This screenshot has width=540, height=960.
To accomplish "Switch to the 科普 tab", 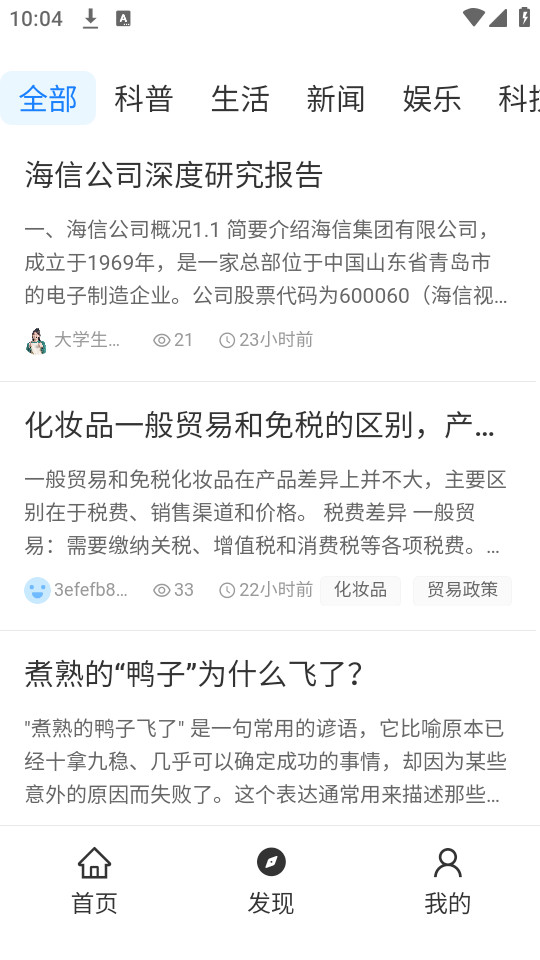I will click(144, 99).
